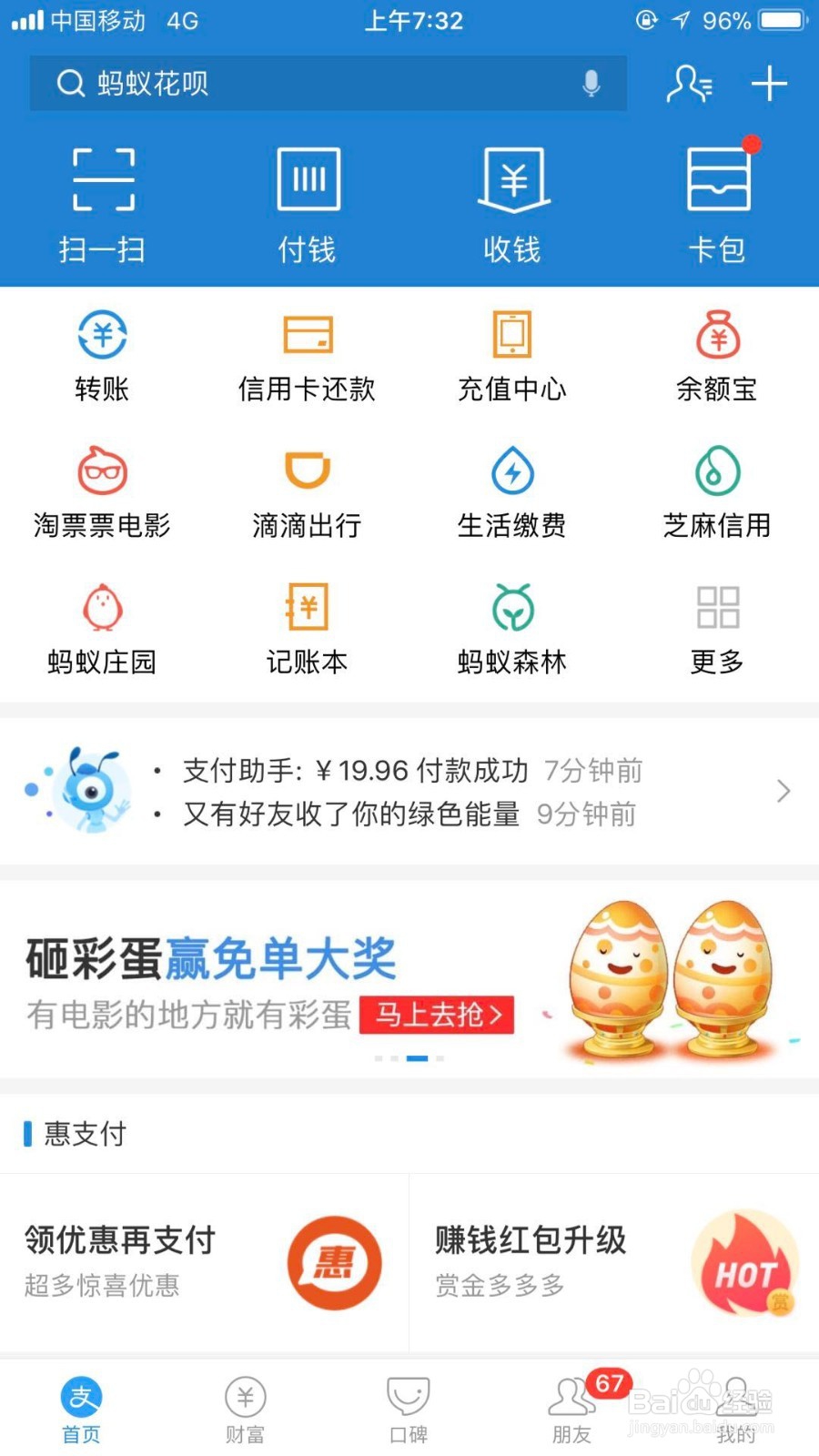
Task: Expand payment assistant messages via right chevron
Action: coord(784,791)
